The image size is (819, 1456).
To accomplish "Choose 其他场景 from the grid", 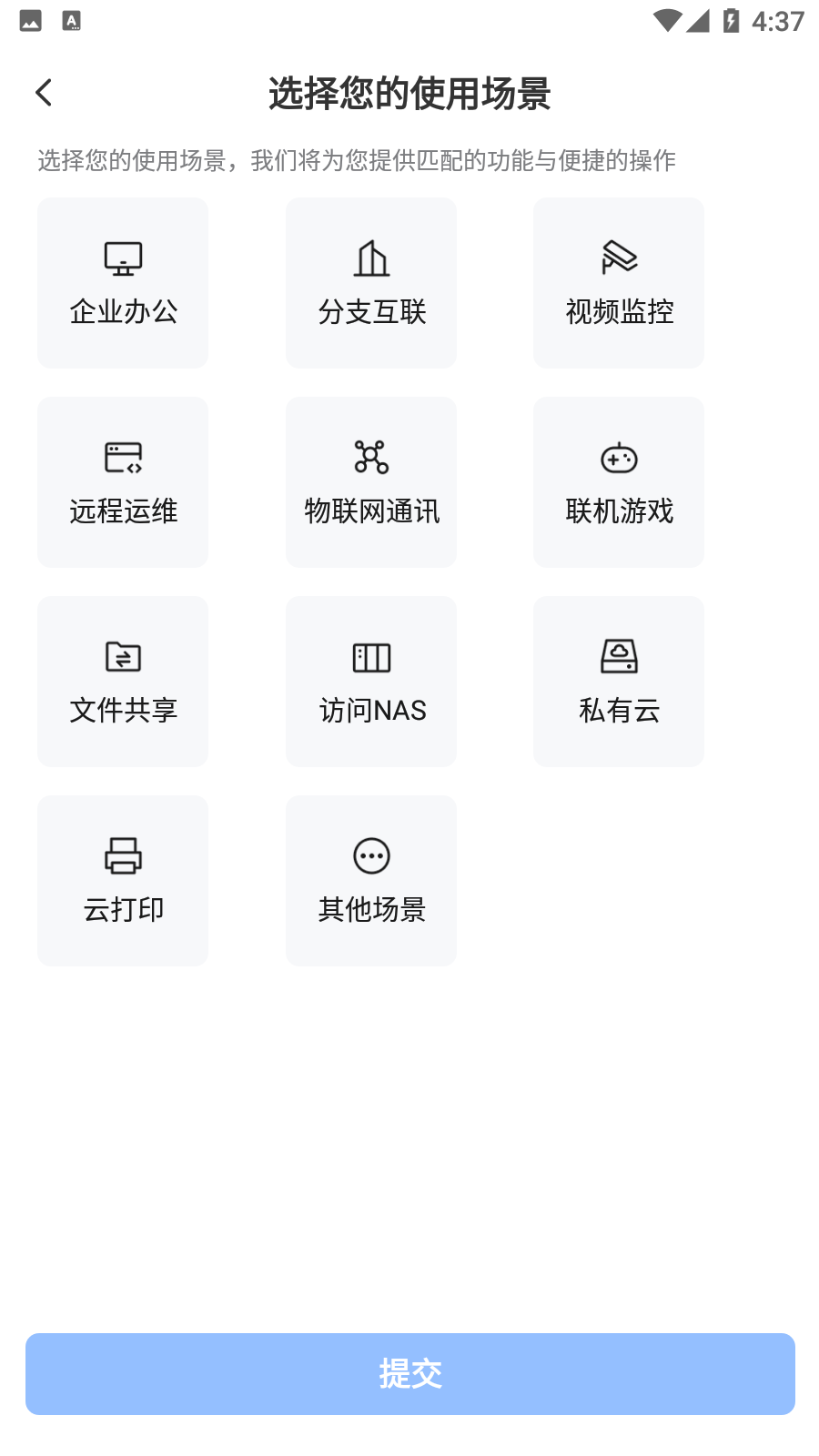I will click(371, 881).
